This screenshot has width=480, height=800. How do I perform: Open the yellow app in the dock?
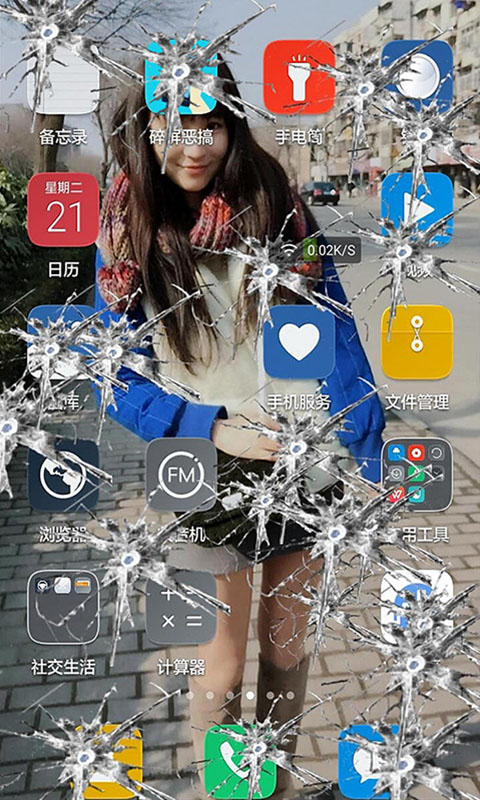[106, 761]
